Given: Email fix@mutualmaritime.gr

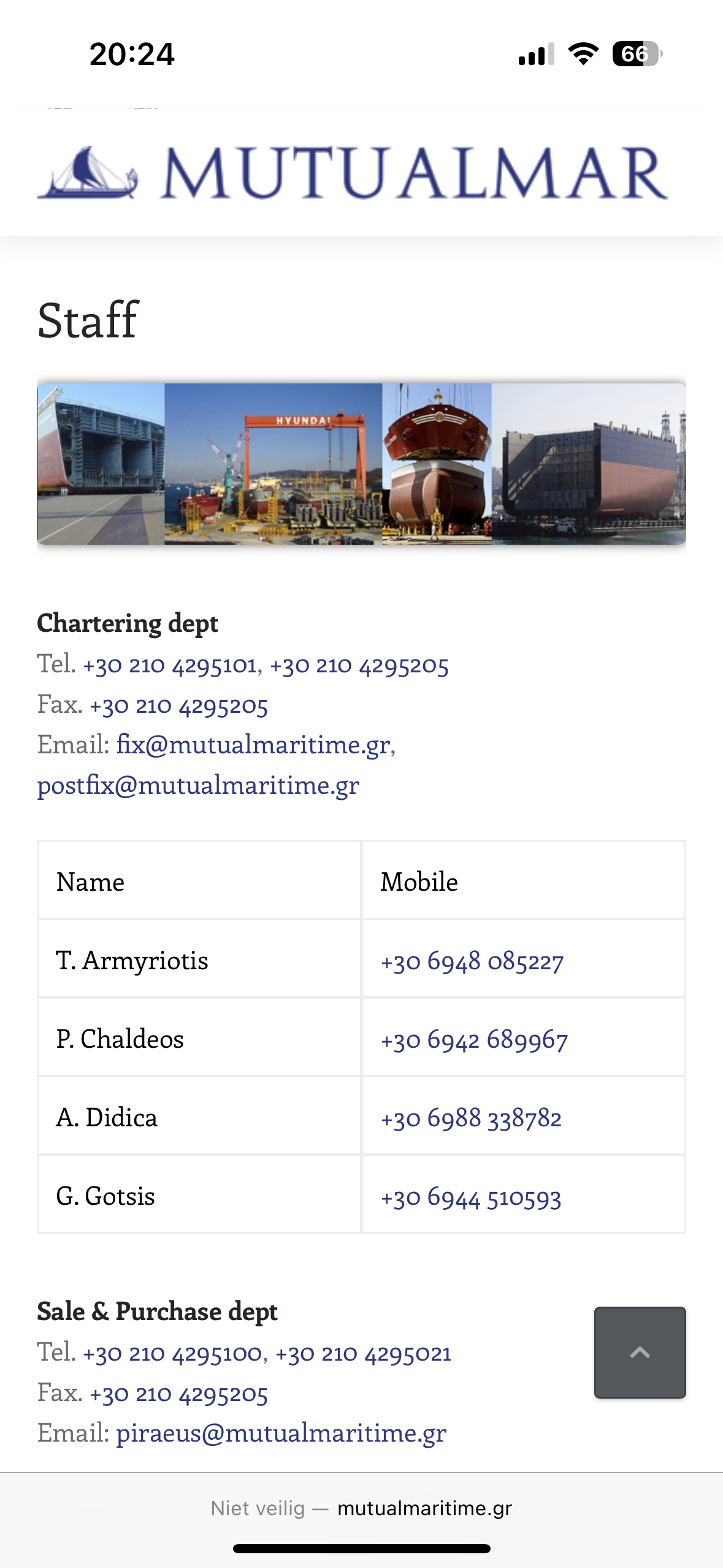Looking at the screenshot, I should pyautogui.click(x=253, y=745).
